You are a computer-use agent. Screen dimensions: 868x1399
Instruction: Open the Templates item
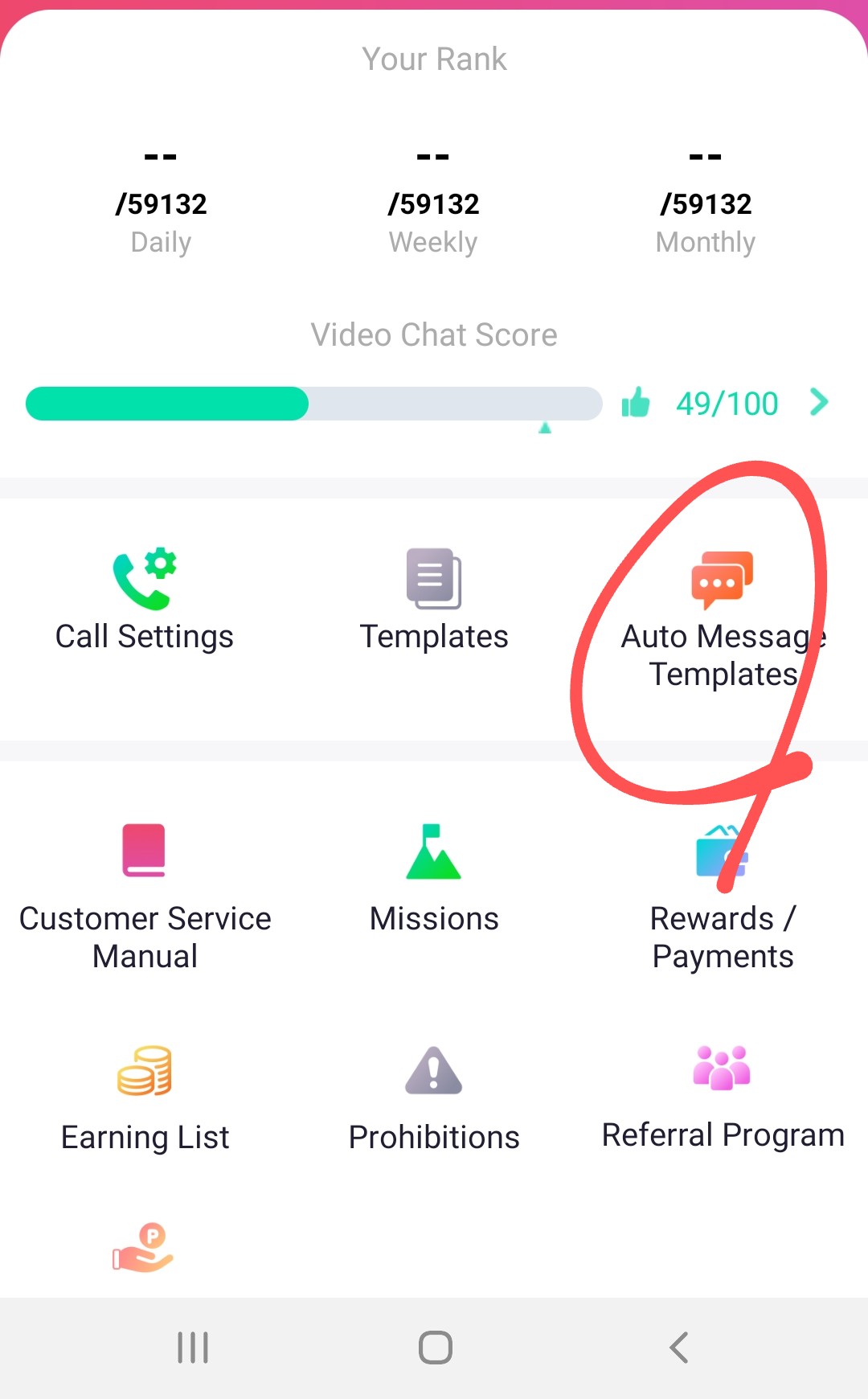click(x=434, y=600)
